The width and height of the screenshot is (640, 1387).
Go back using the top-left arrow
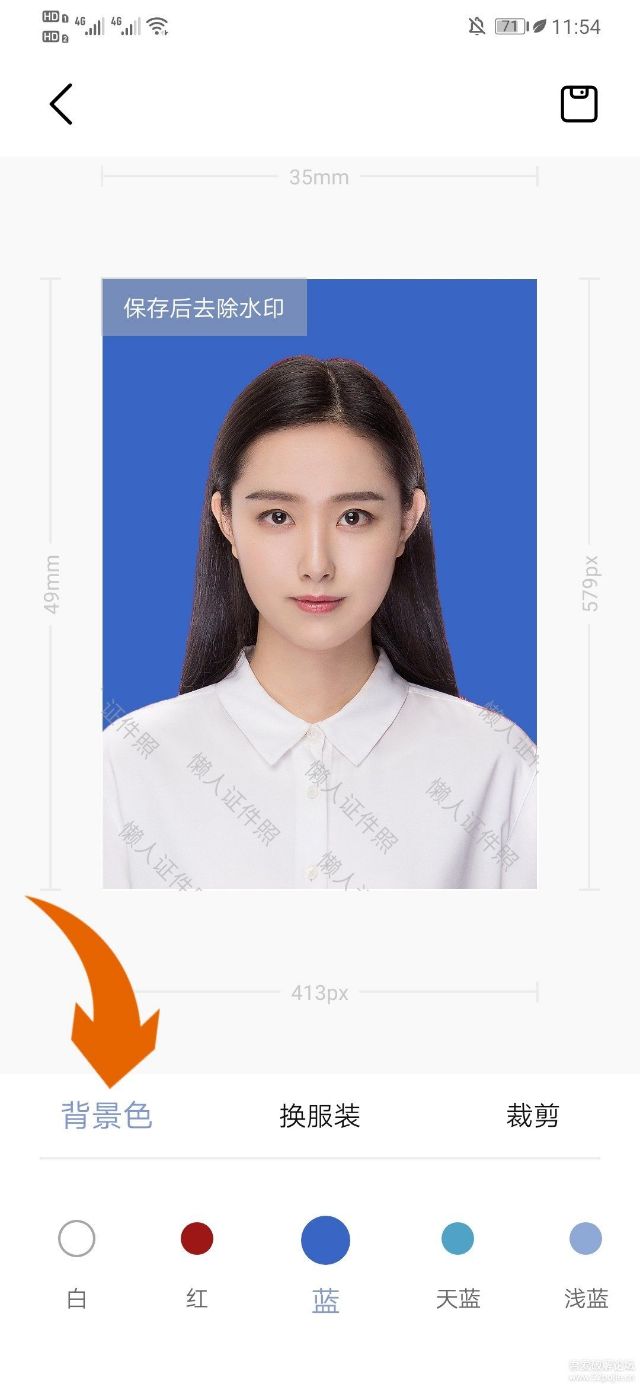[61, 104]
